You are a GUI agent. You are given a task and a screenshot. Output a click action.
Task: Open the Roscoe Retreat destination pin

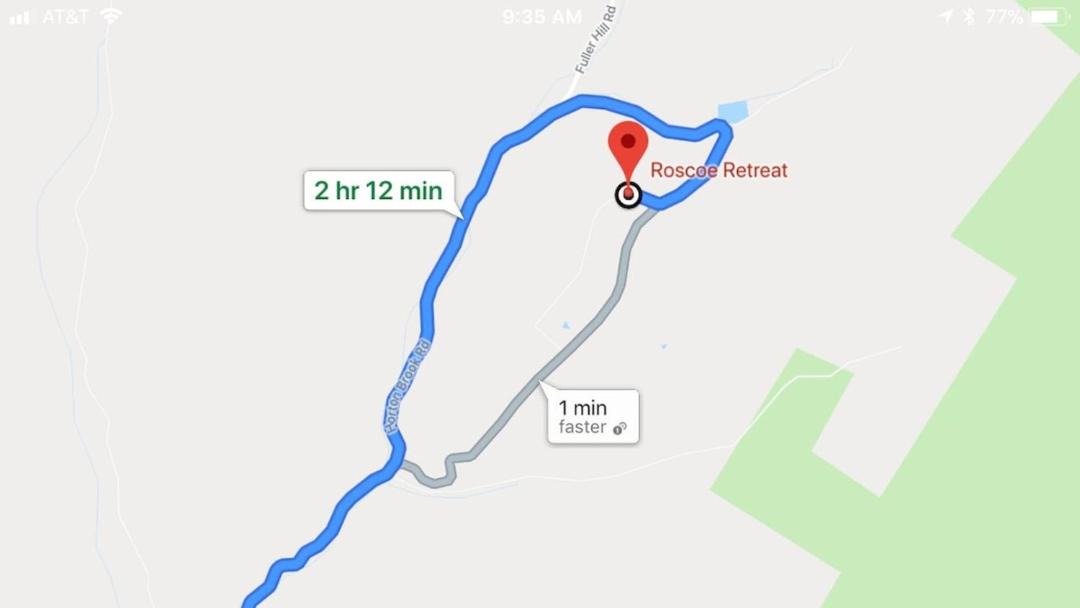(628, 152)
